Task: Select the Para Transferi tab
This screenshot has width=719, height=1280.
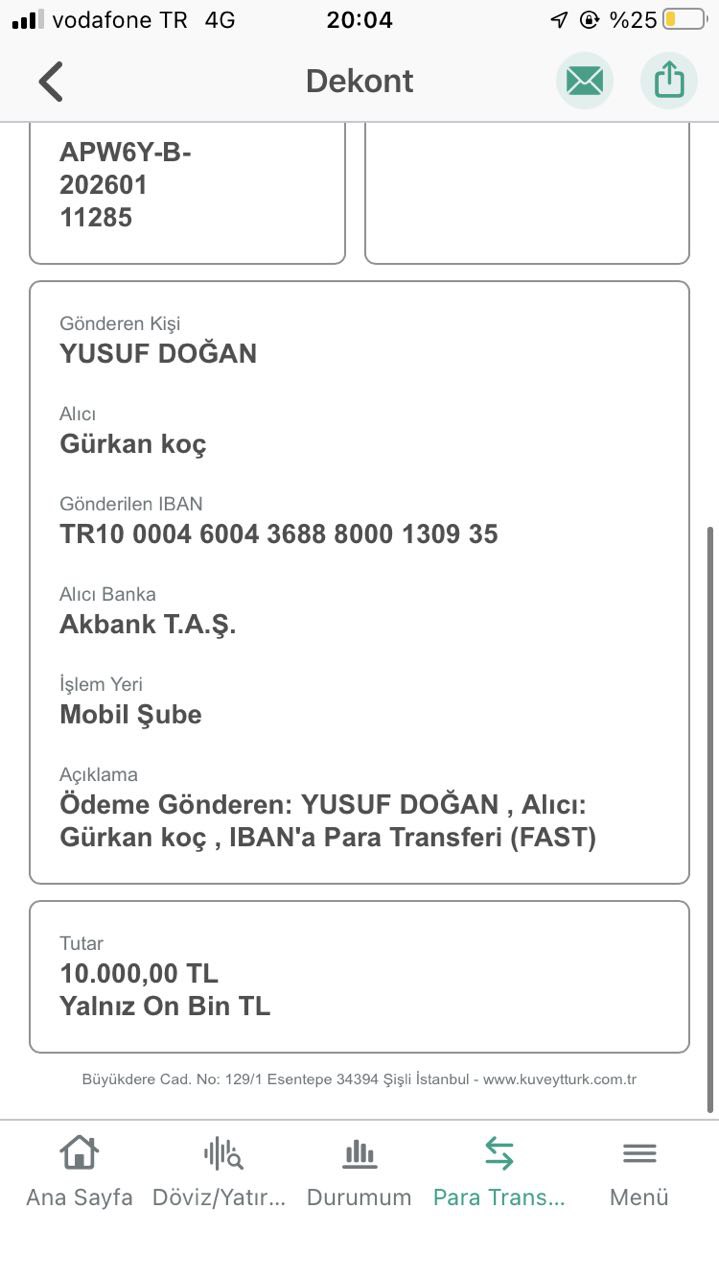Action: [499, 1172]
